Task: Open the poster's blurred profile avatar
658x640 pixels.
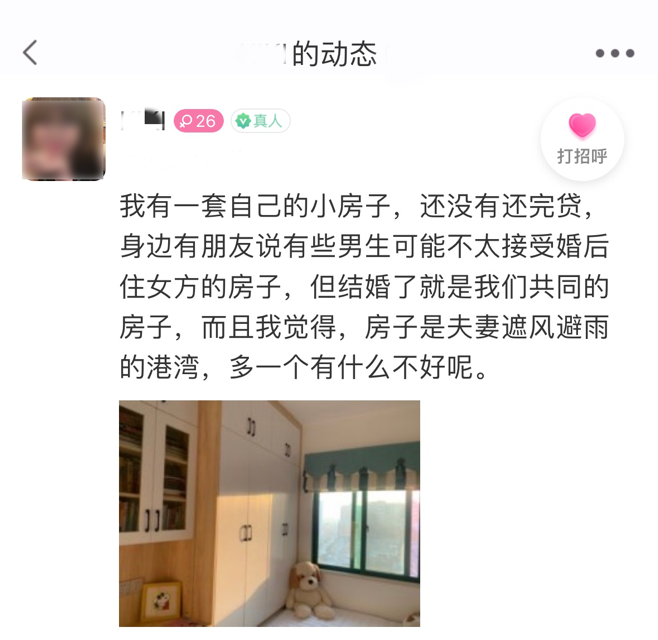Action: click(x=64, y=139)
